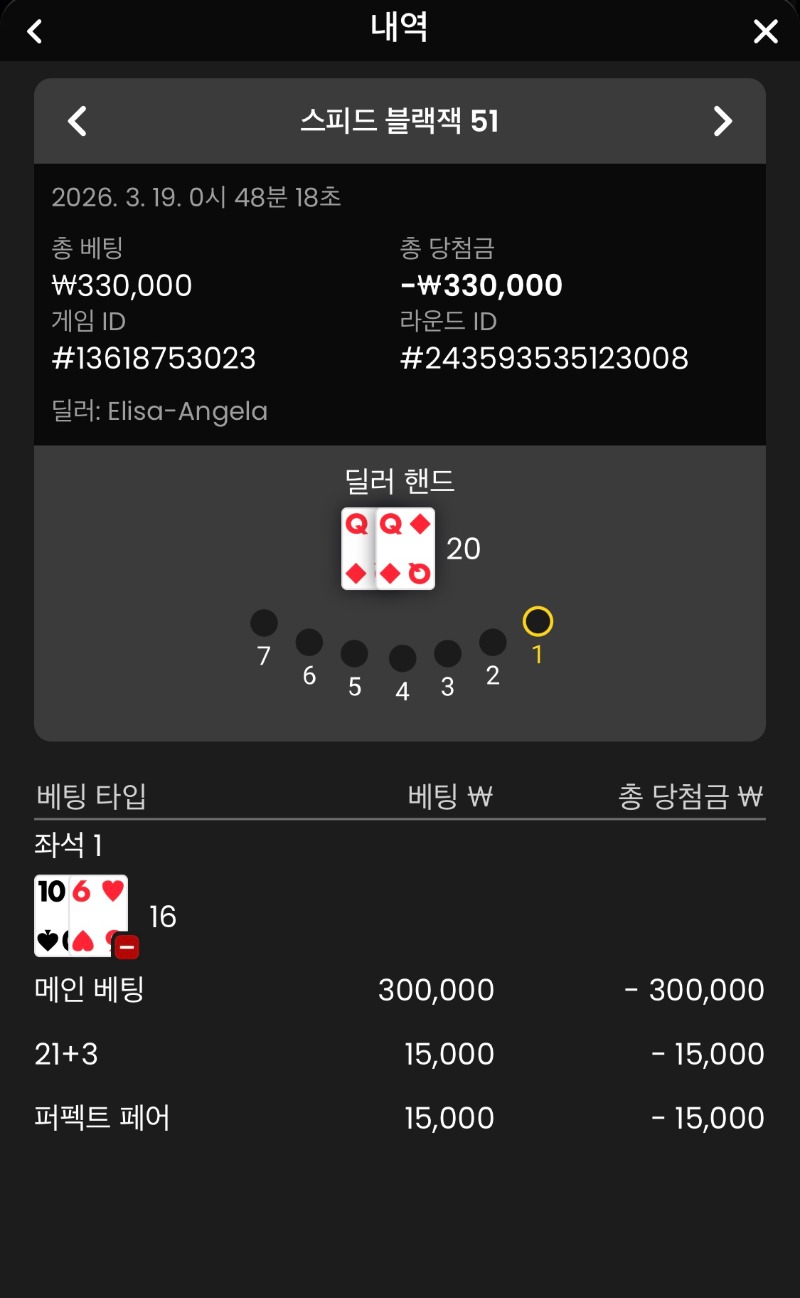Select seat 7 on the table
800x1298 pixels.
tap(264, 623)
